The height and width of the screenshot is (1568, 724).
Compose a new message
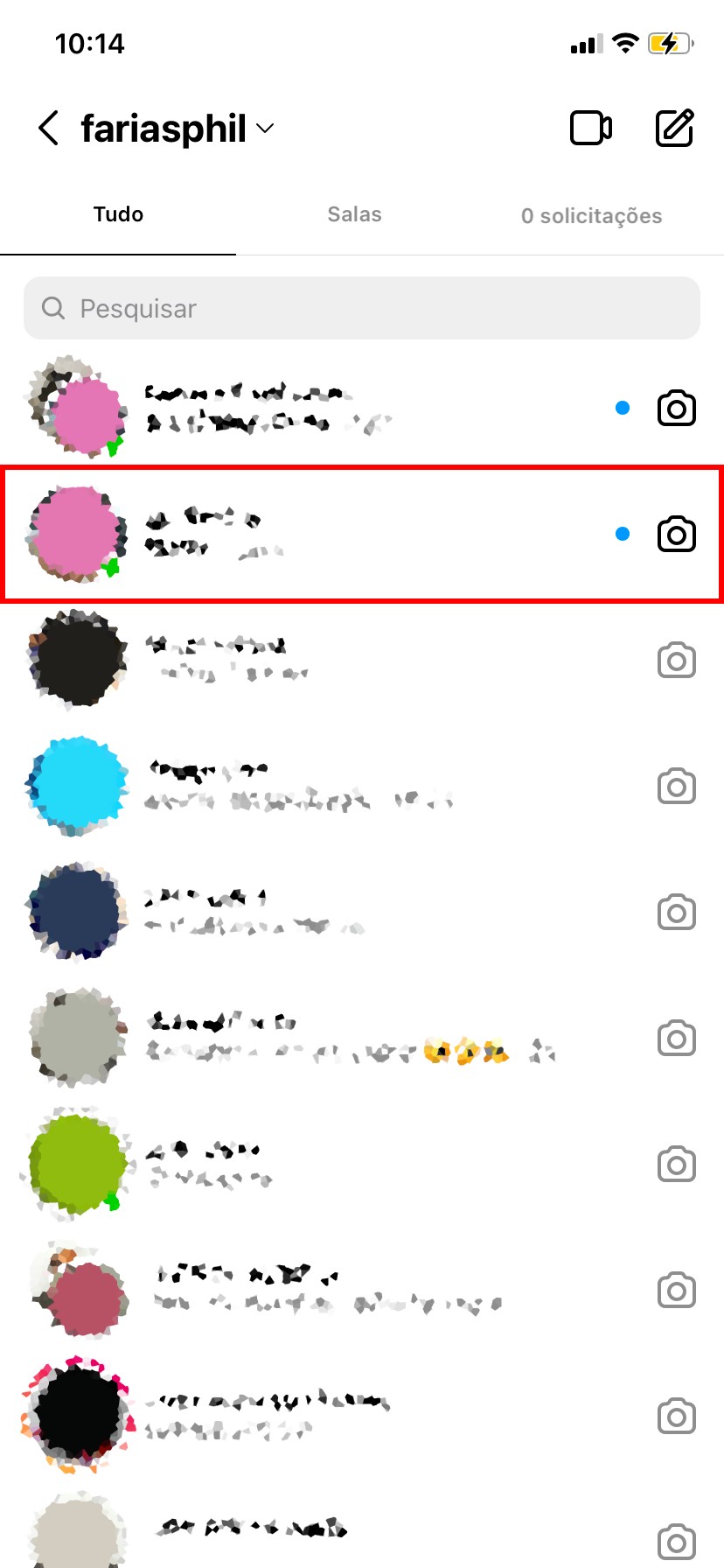[x=675, y=129]
